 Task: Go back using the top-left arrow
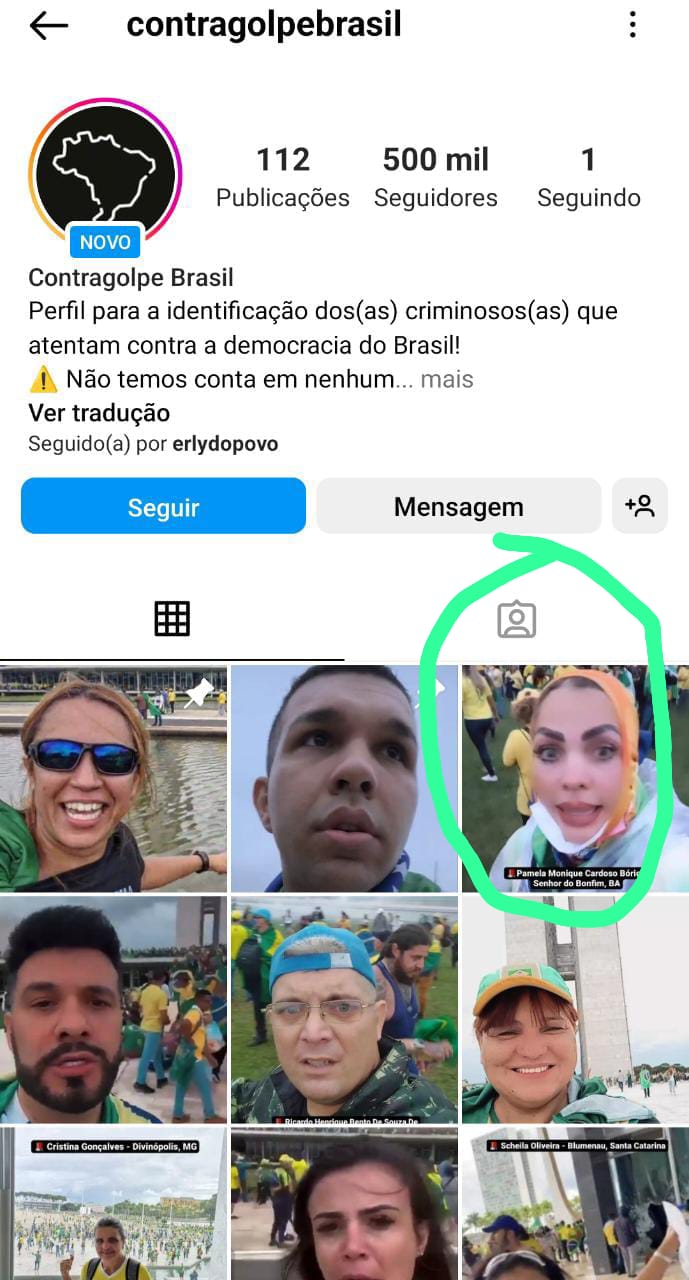coord(48,26)
